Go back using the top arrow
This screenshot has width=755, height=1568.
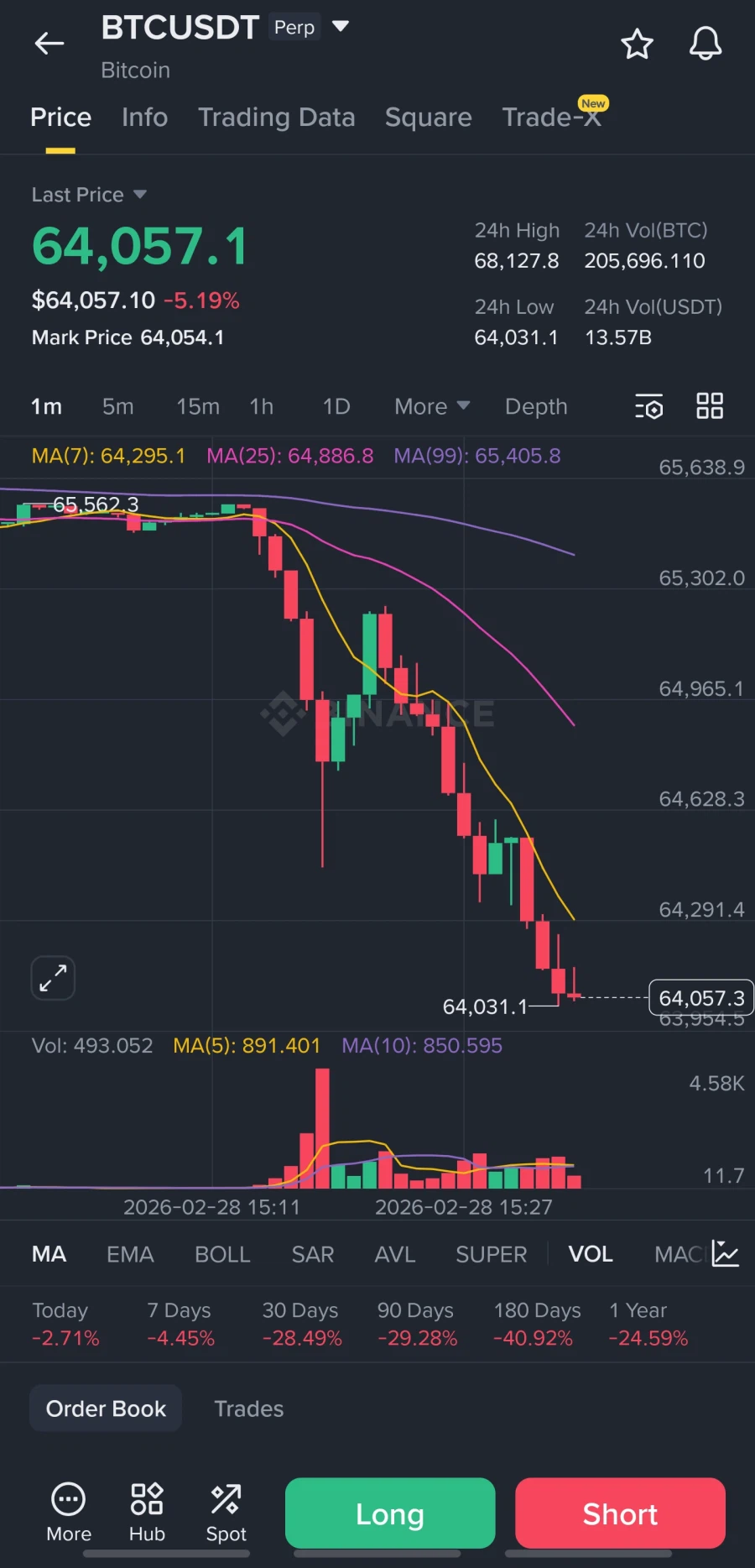click(x=49, y=44)
